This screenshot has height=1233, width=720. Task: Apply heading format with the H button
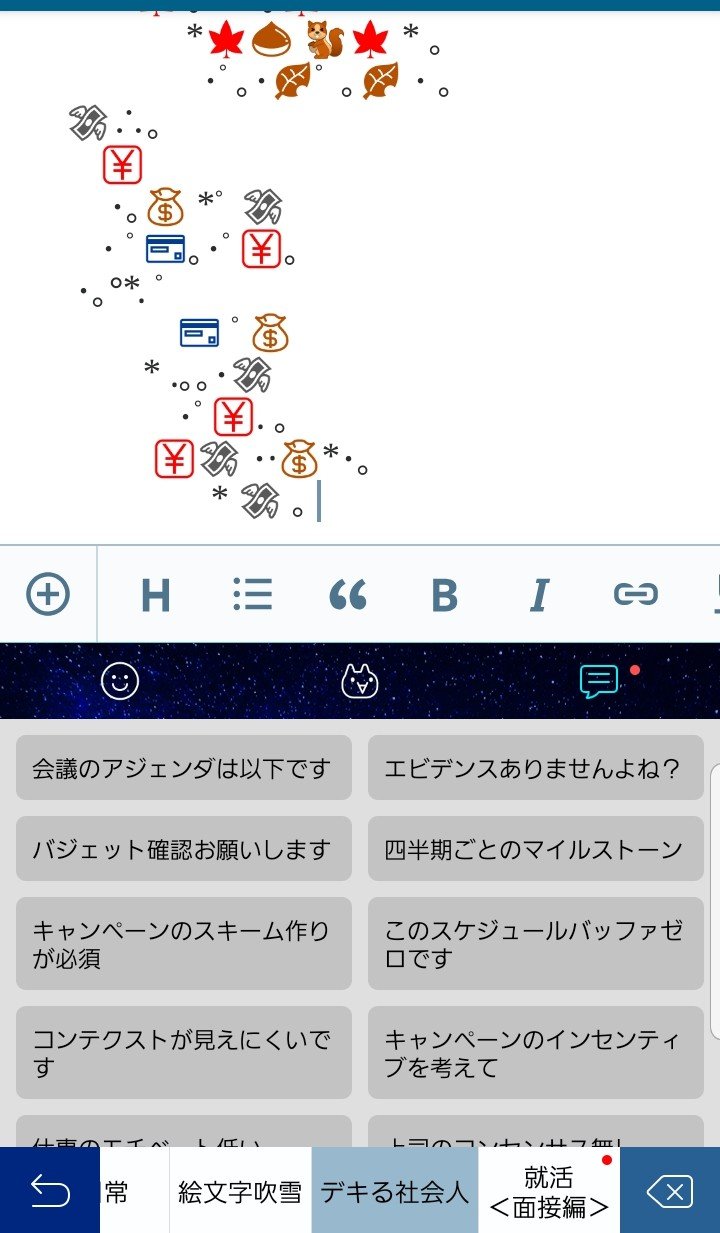coord(155,595)
